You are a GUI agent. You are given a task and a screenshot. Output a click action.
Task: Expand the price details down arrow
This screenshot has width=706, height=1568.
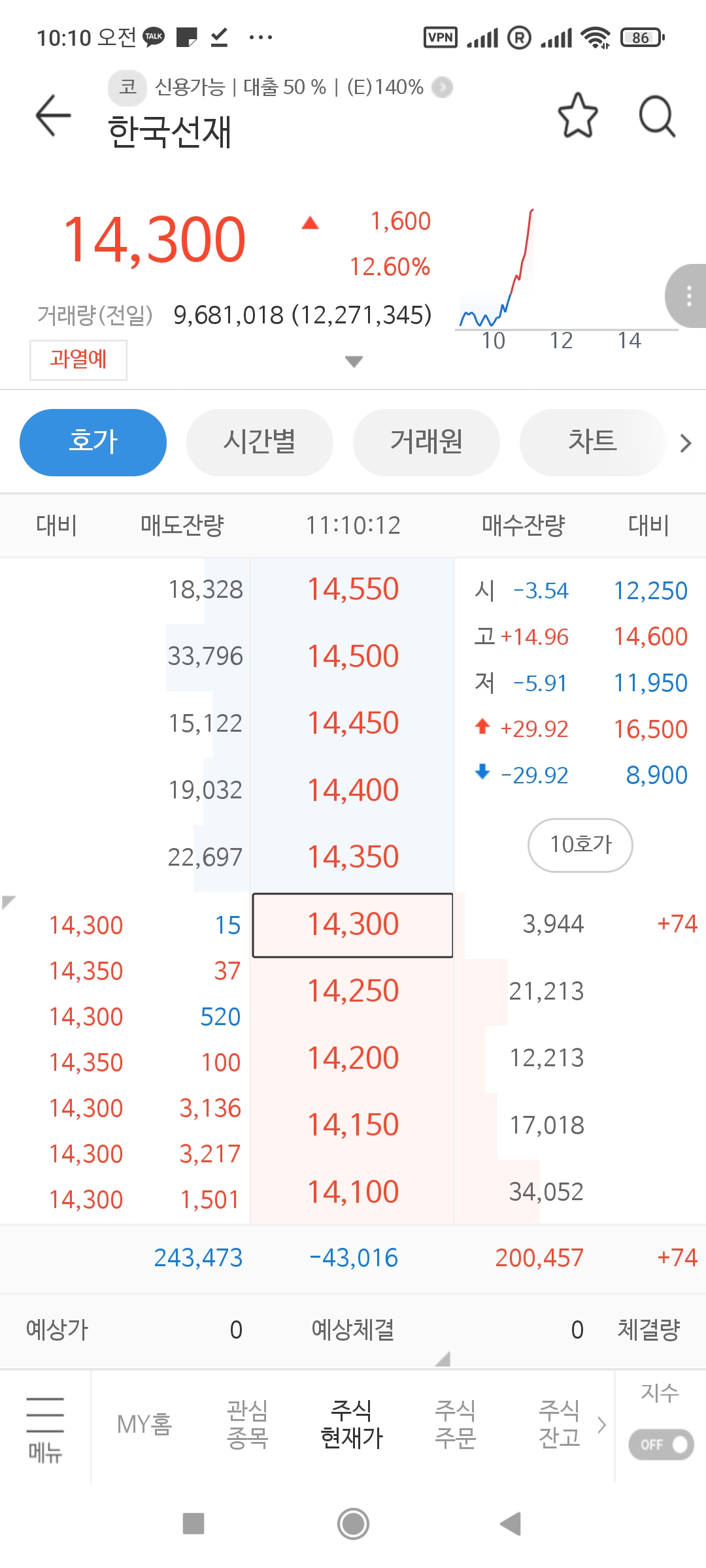[354, 361]
